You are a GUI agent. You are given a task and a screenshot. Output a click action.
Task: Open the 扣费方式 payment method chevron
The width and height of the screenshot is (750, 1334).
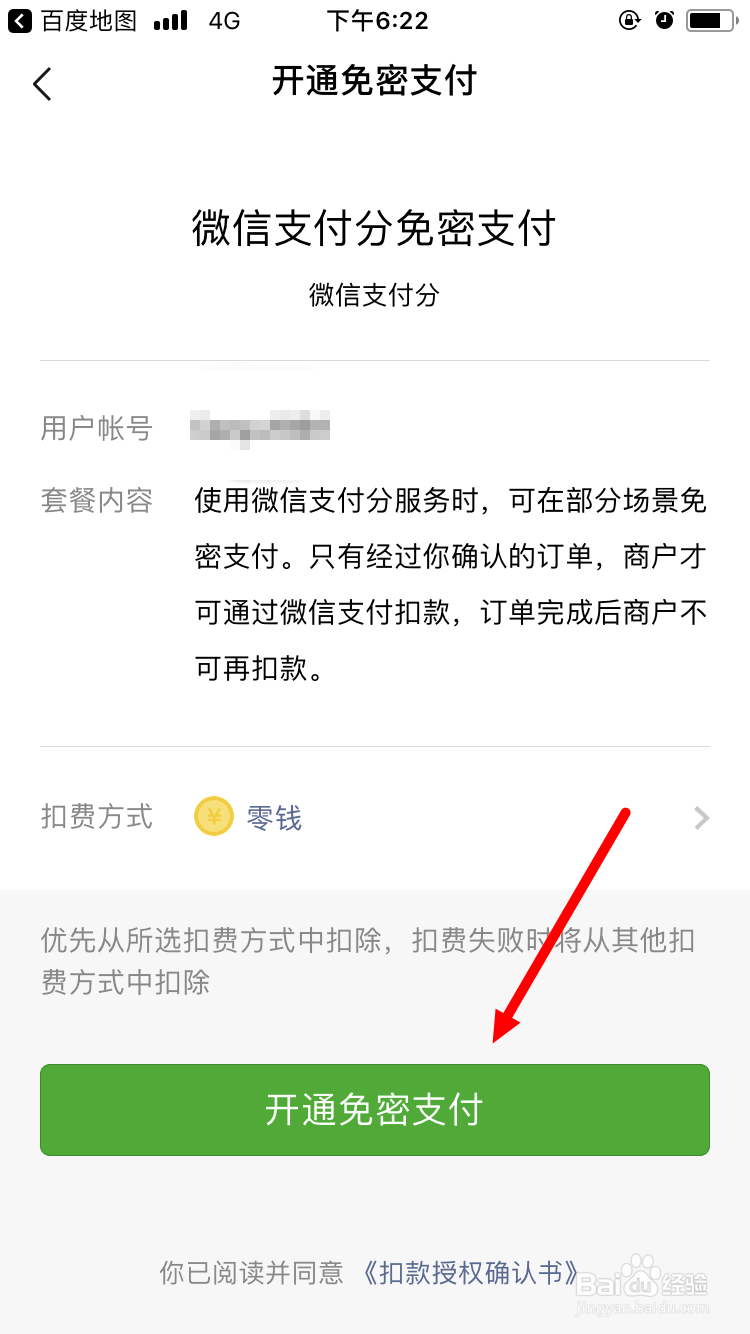(700, 817)
